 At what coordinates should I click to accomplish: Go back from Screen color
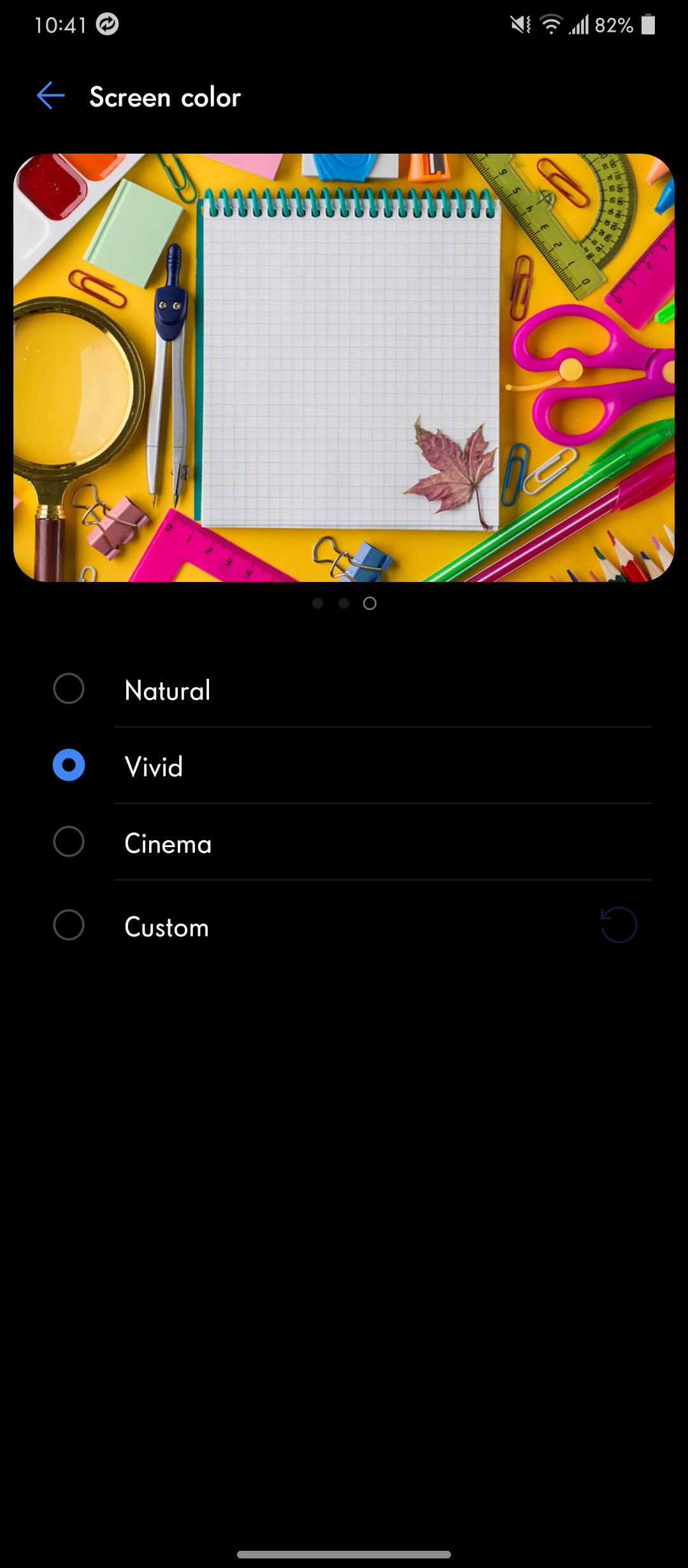[51, 96]
